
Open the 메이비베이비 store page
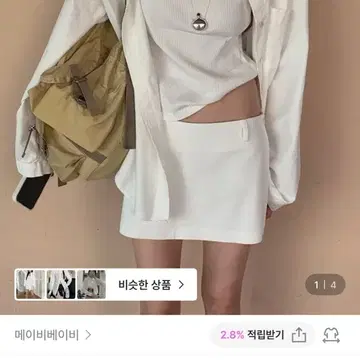tap(53, 335)
